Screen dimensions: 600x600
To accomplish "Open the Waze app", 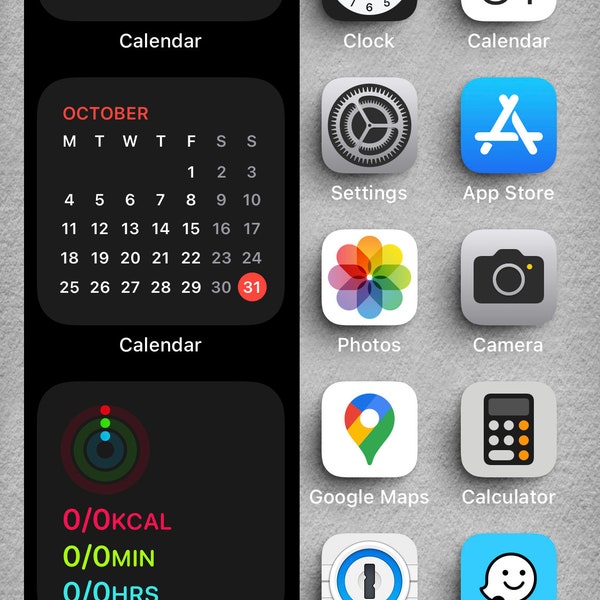I will coord(508,570).
